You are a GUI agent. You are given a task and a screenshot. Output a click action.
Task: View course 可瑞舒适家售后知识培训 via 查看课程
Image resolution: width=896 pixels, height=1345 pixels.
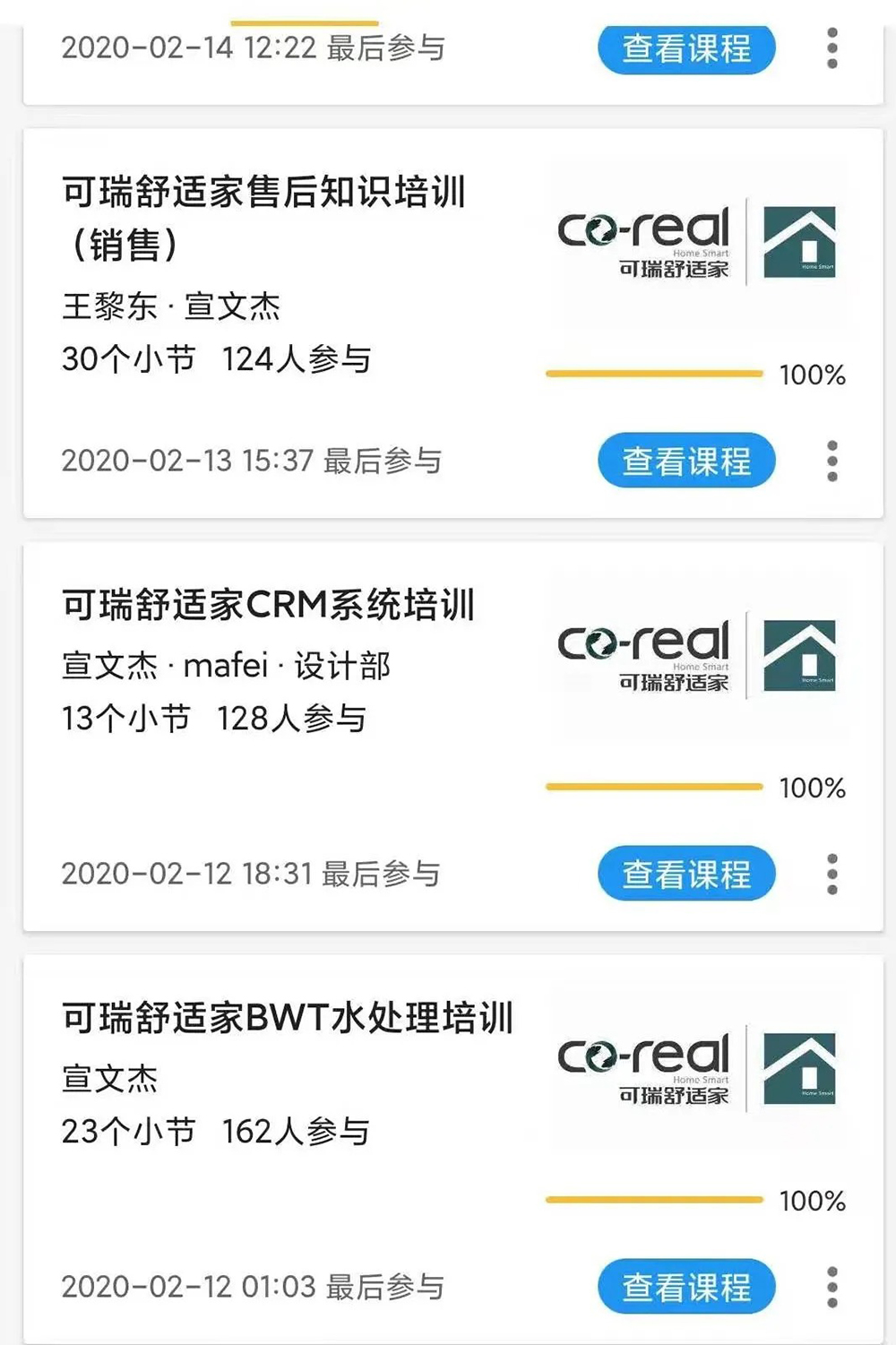(686, 461)
